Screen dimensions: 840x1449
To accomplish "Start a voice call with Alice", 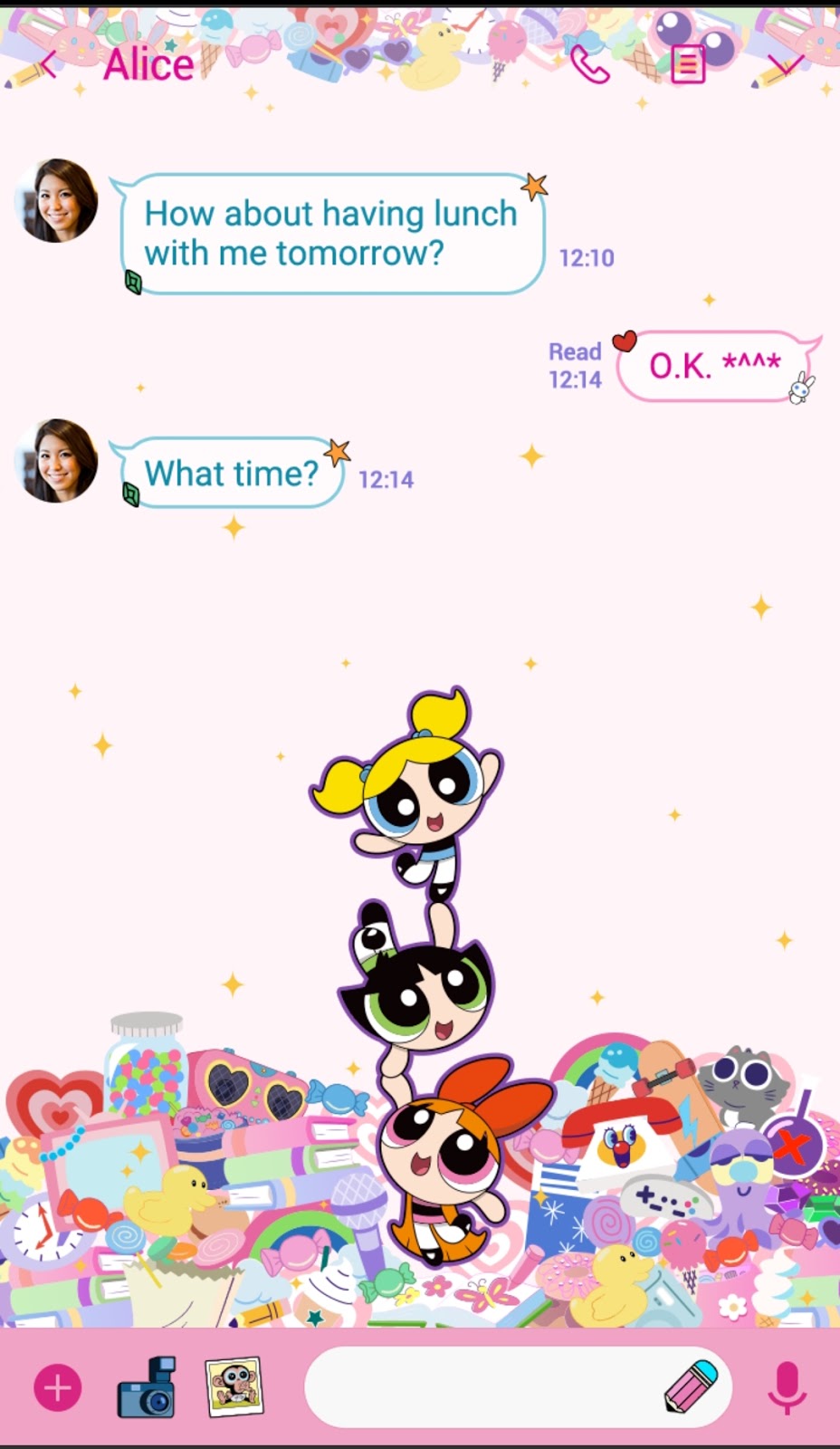I will click(590, 63).
